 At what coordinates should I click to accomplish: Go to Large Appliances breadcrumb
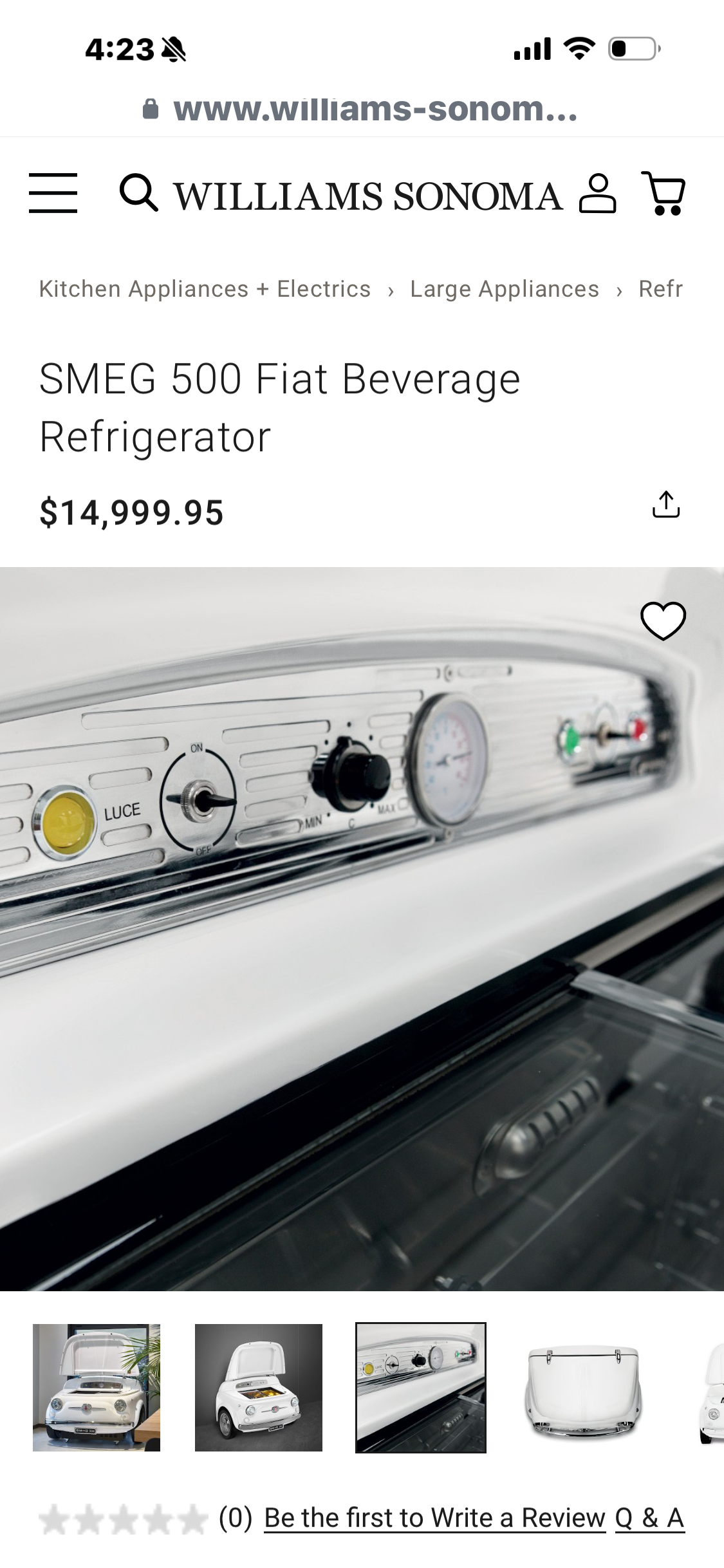[x=505, y=289]
